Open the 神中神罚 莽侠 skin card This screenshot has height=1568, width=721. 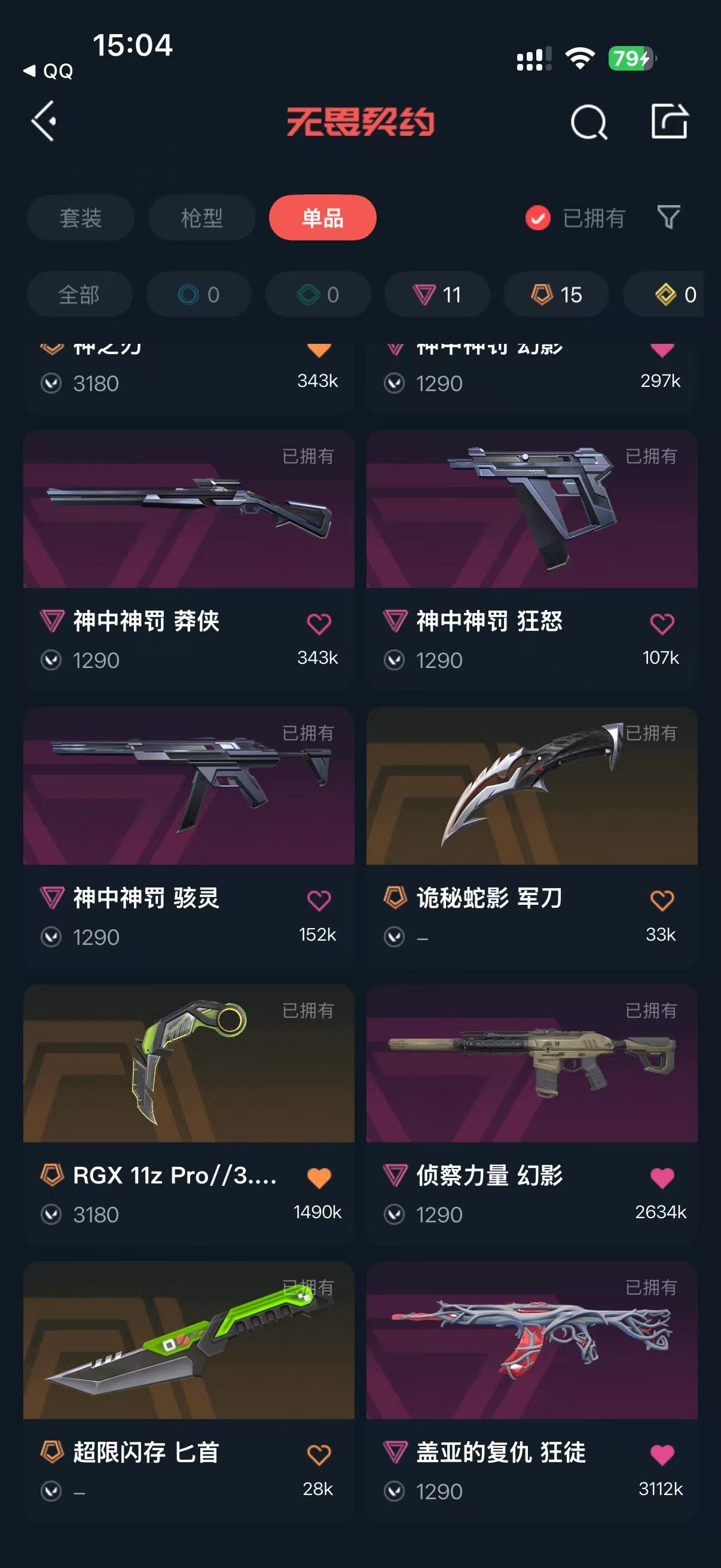188,559
